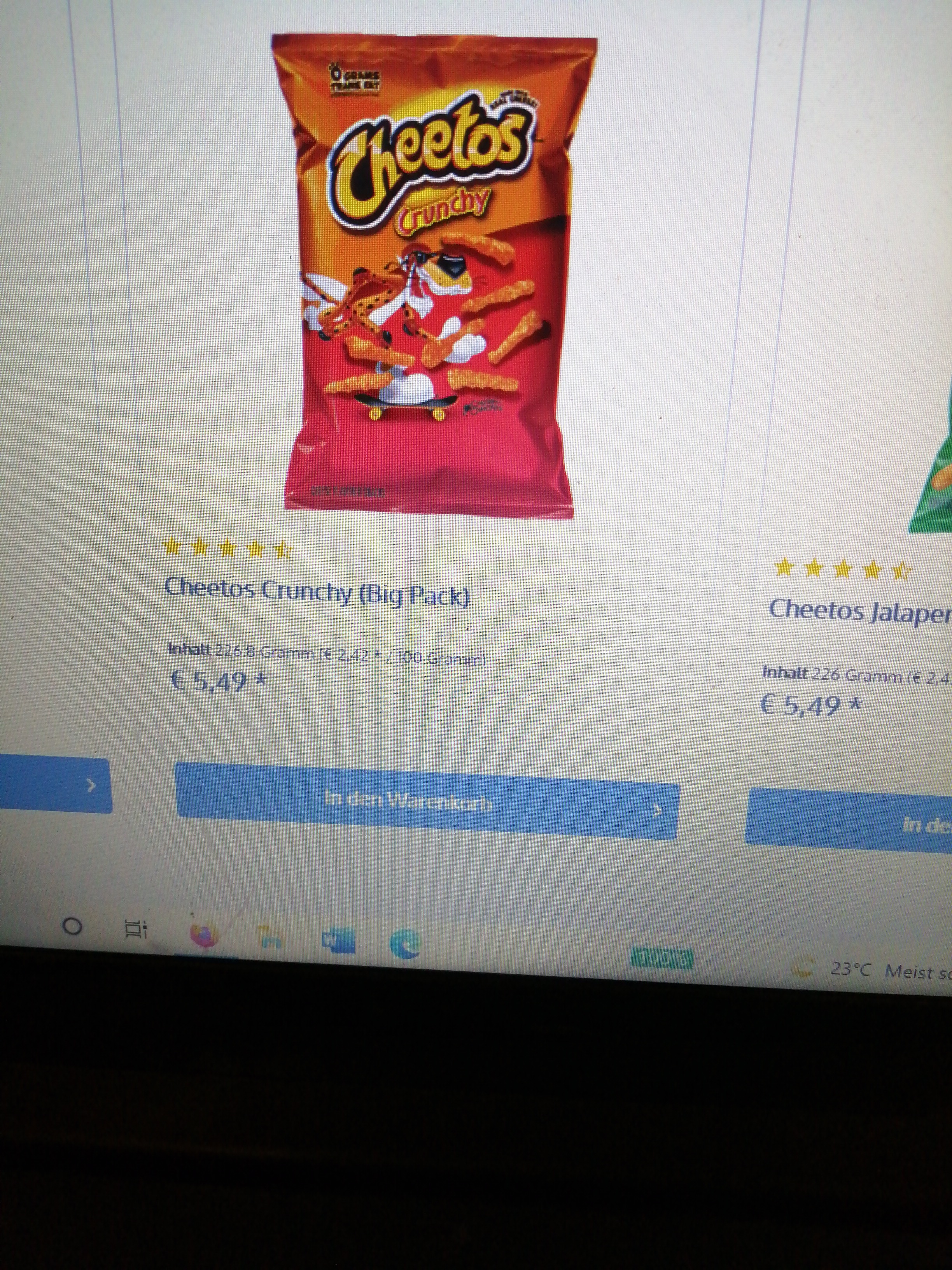
Task: Open File Explorer from the taskbar
Action: tap(271, 938)
